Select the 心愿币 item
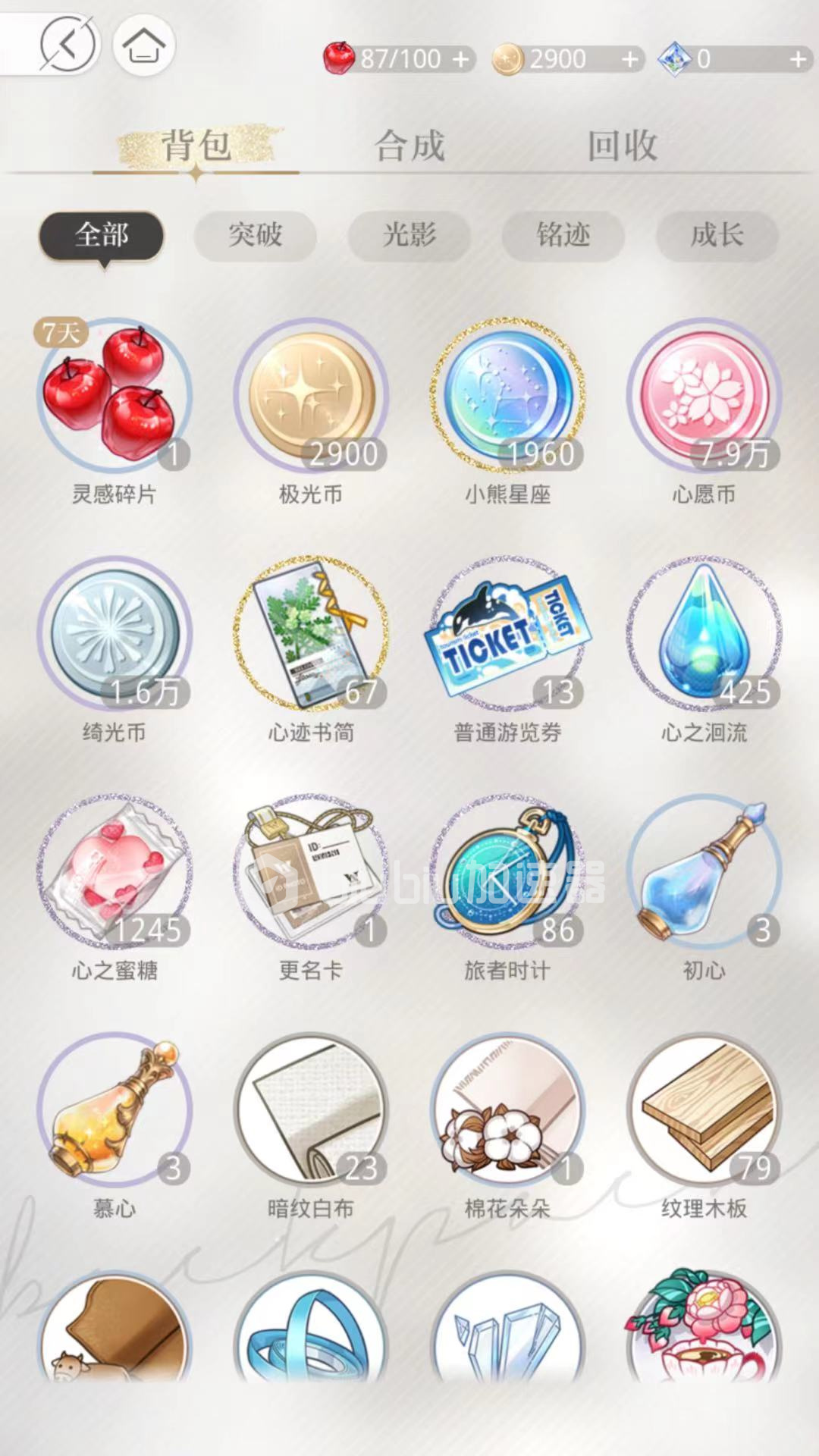The image size is (819, 1456). coord(704,395)
